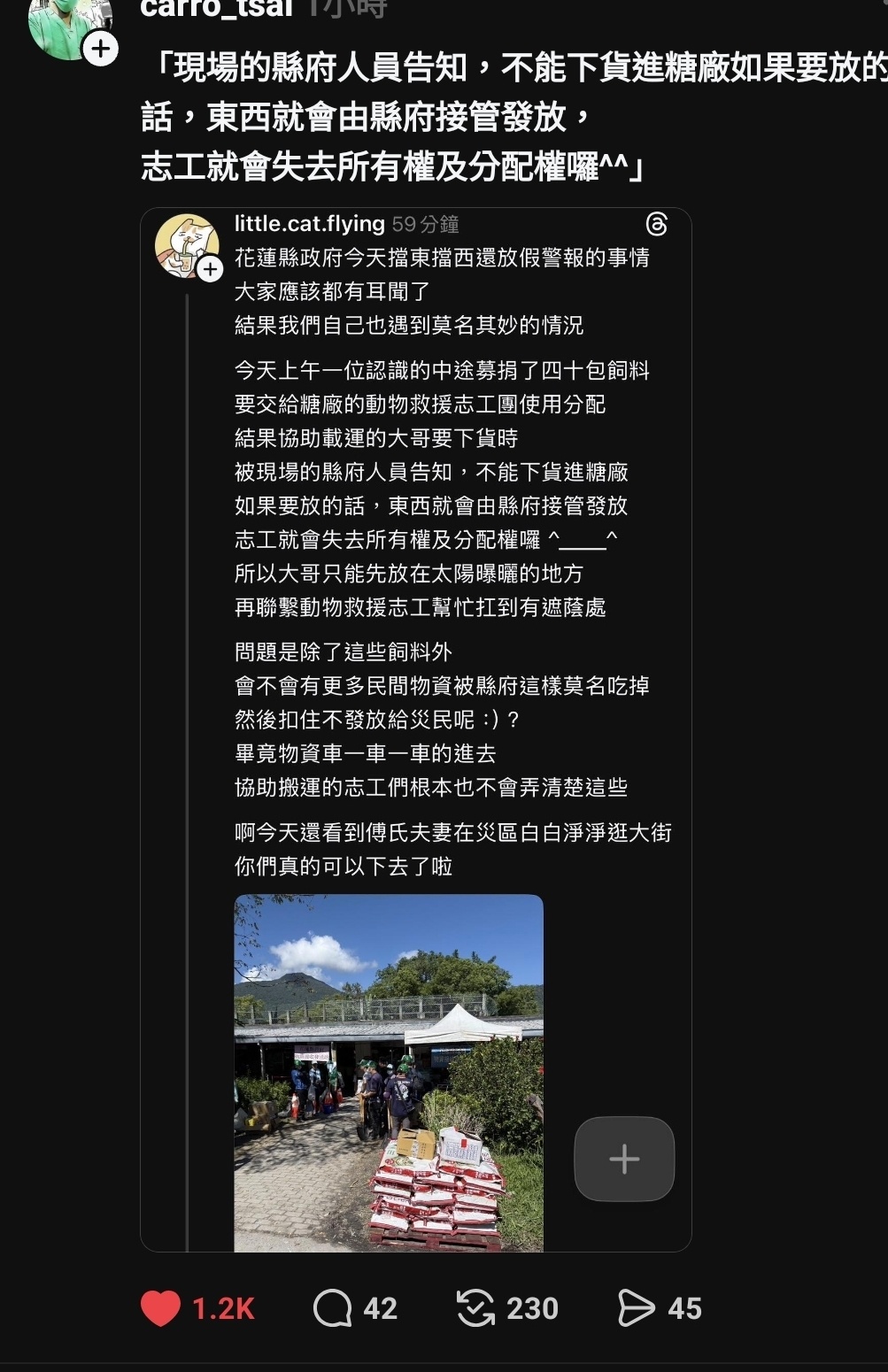The height and width of the screenshot is (1372, 888).
Task: Open comments on carro_tsai's post
Action: 333,1308
